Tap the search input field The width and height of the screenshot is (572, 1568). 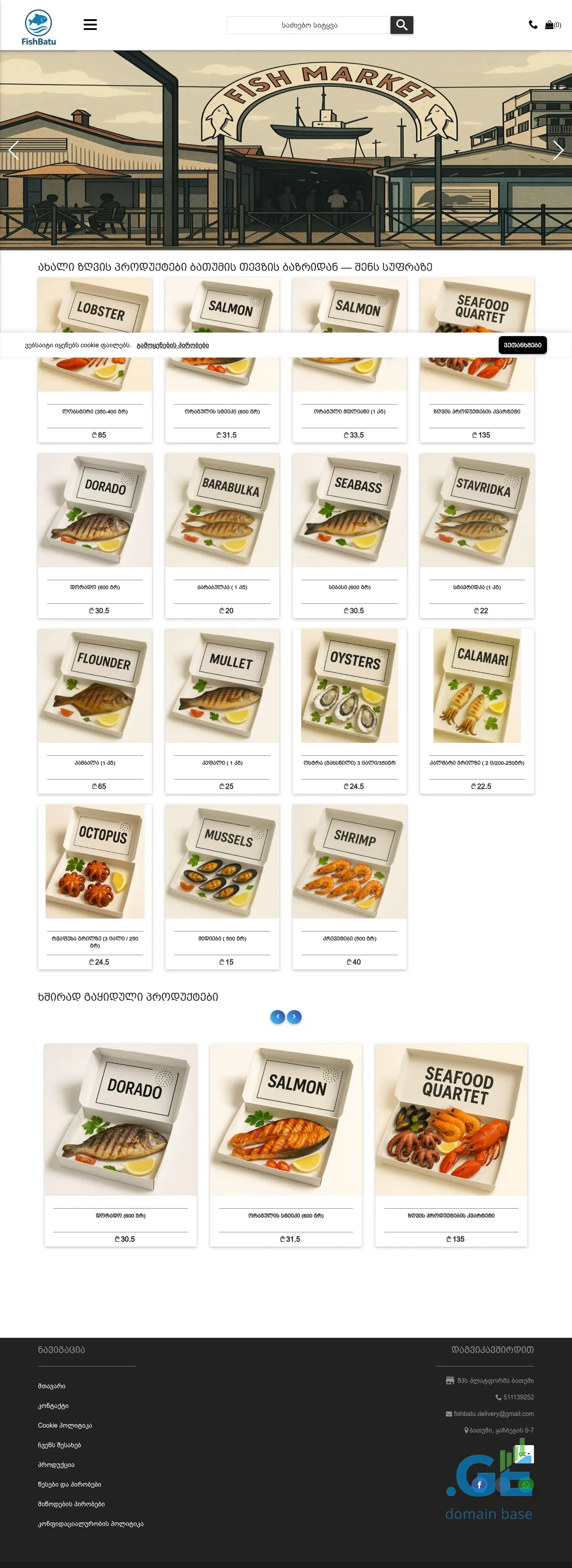pyautogui.click(x=308, y=25)
